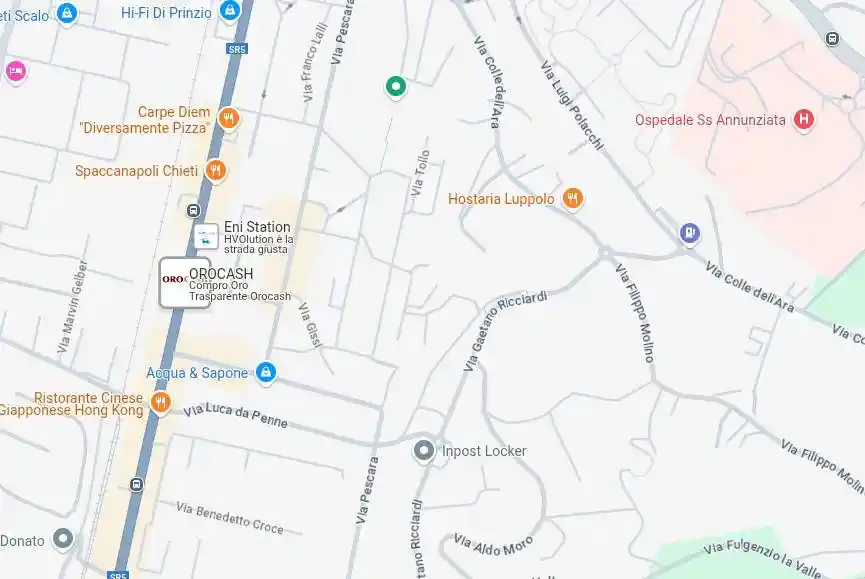Select the Ospedale Ss Annunziata hospital marker

(x=802, y=120)
